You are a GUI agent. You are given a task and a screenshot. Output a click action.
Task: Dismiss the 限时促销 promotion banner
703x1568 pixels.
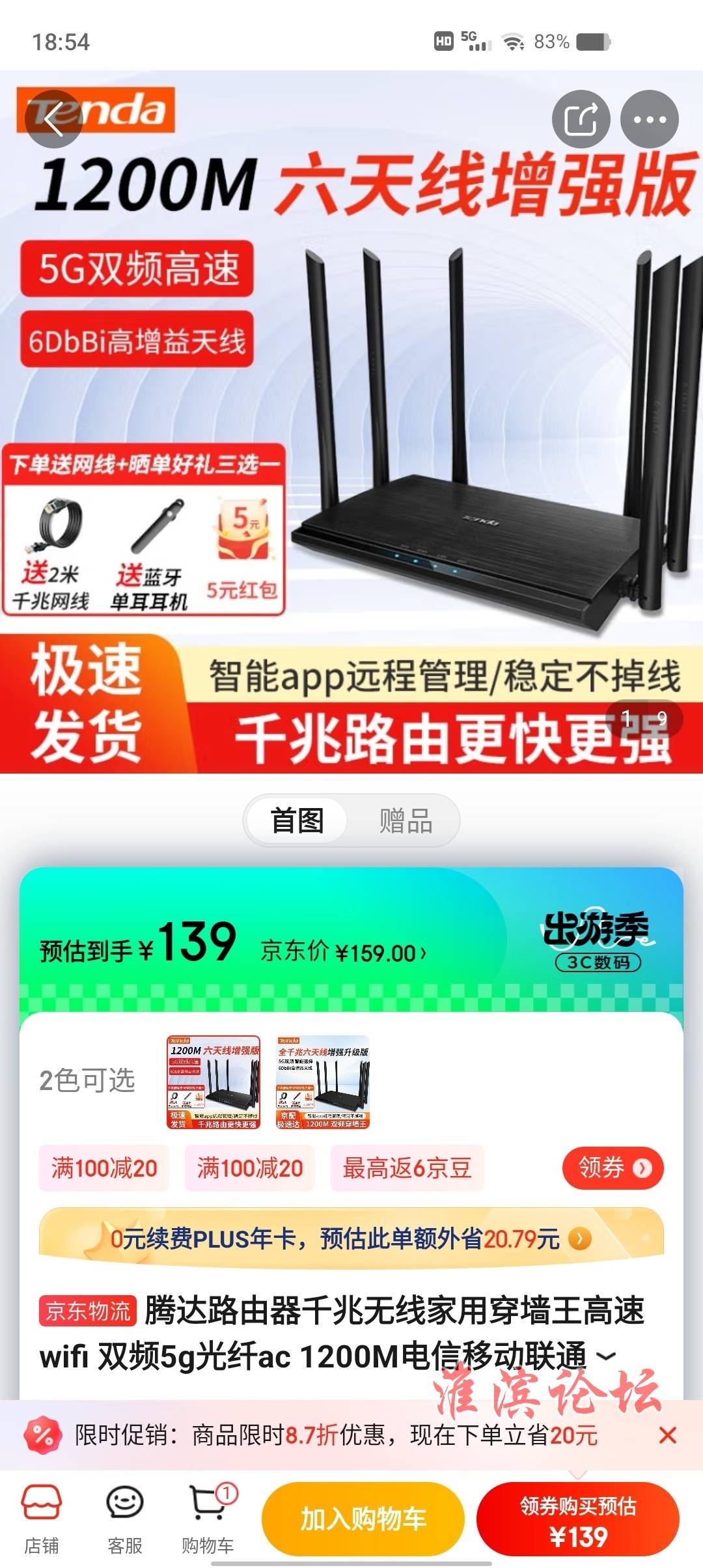point(667,1435)
